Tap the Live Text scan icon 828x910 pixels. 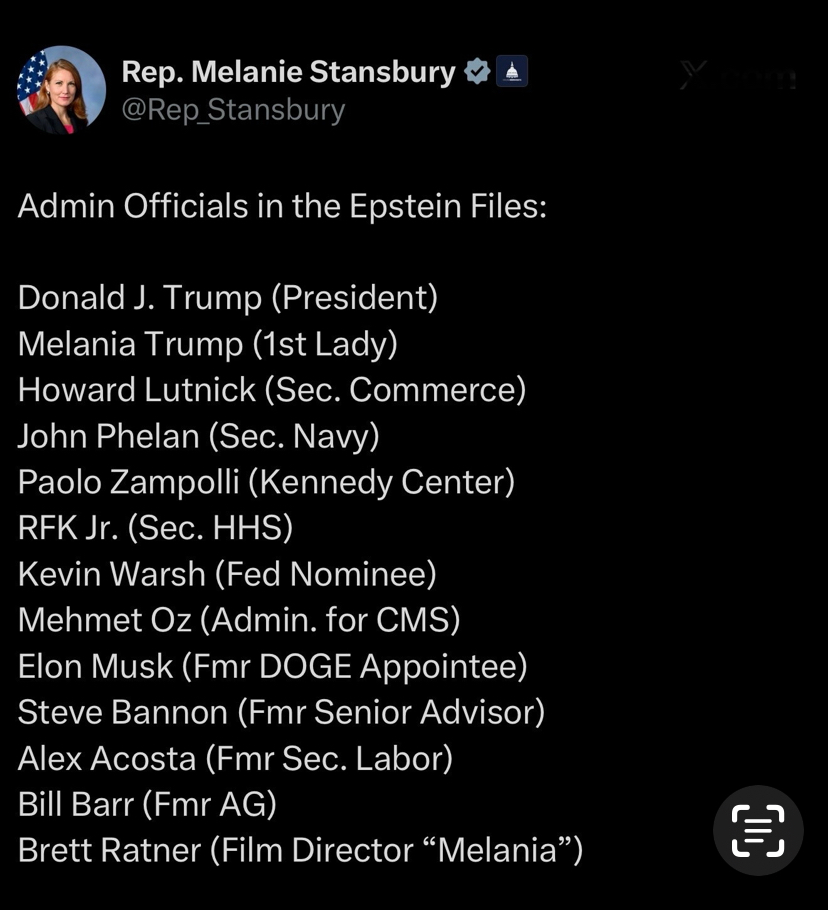pyautogui.click(x=758, y=831)
